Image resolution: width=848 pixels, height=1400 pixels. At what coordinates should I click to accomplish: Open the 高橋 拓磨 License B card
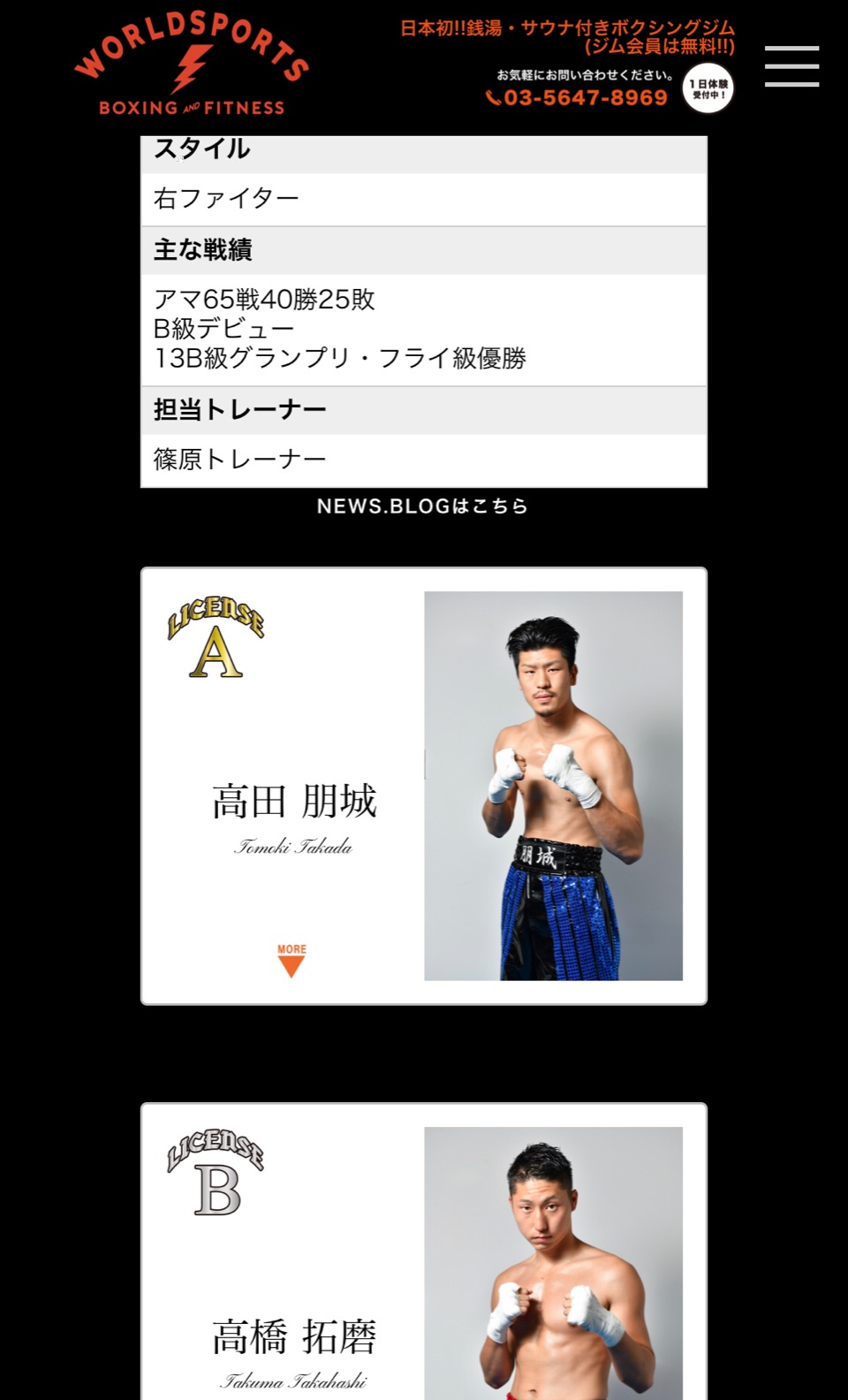click(424, 1255)
